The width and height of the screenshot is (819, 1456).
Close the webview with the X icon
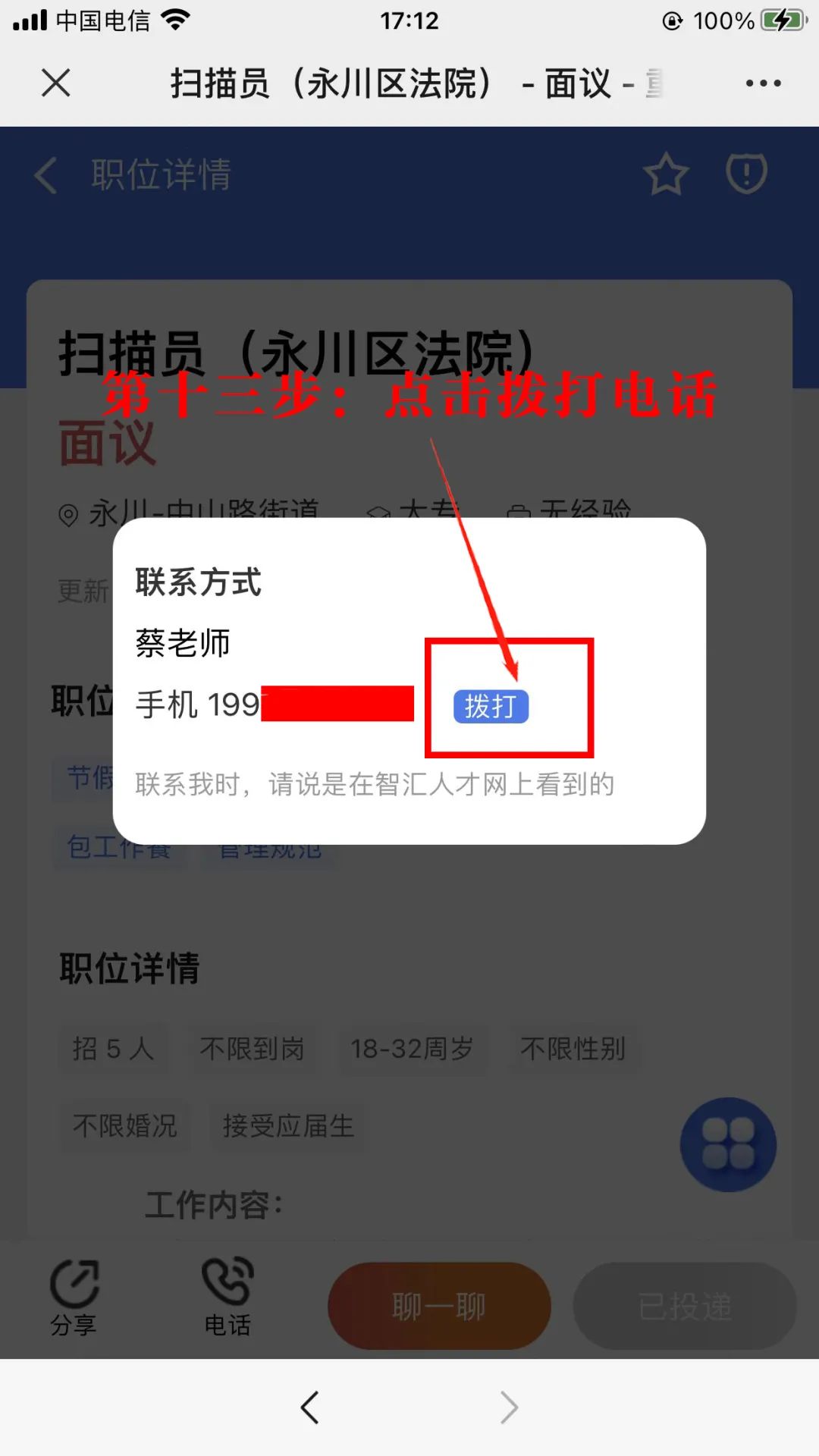tap(55, 83)
